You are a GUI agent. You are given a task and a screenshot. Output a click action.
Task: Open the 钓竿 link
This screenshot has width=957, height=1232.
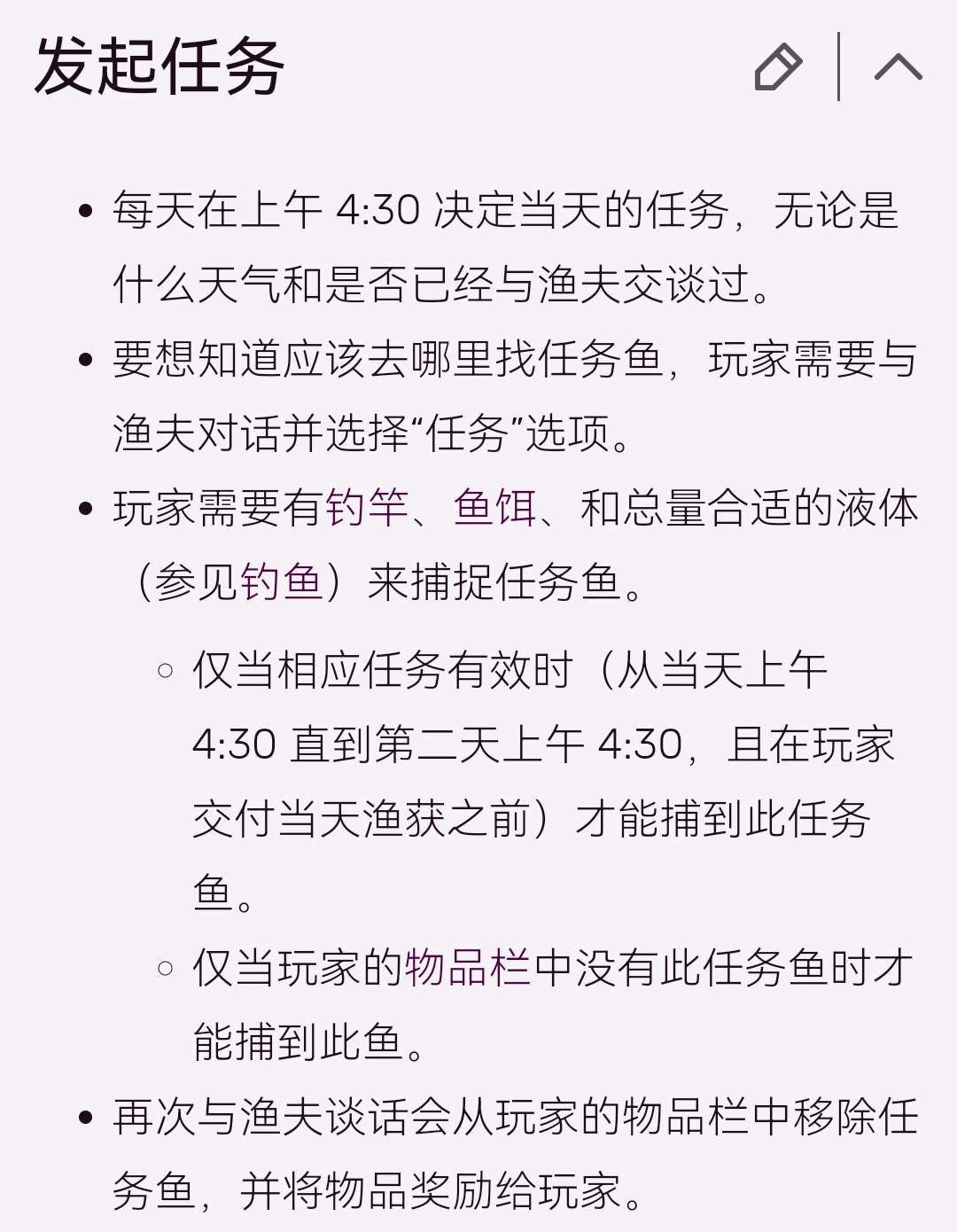[x=367, y=509]
